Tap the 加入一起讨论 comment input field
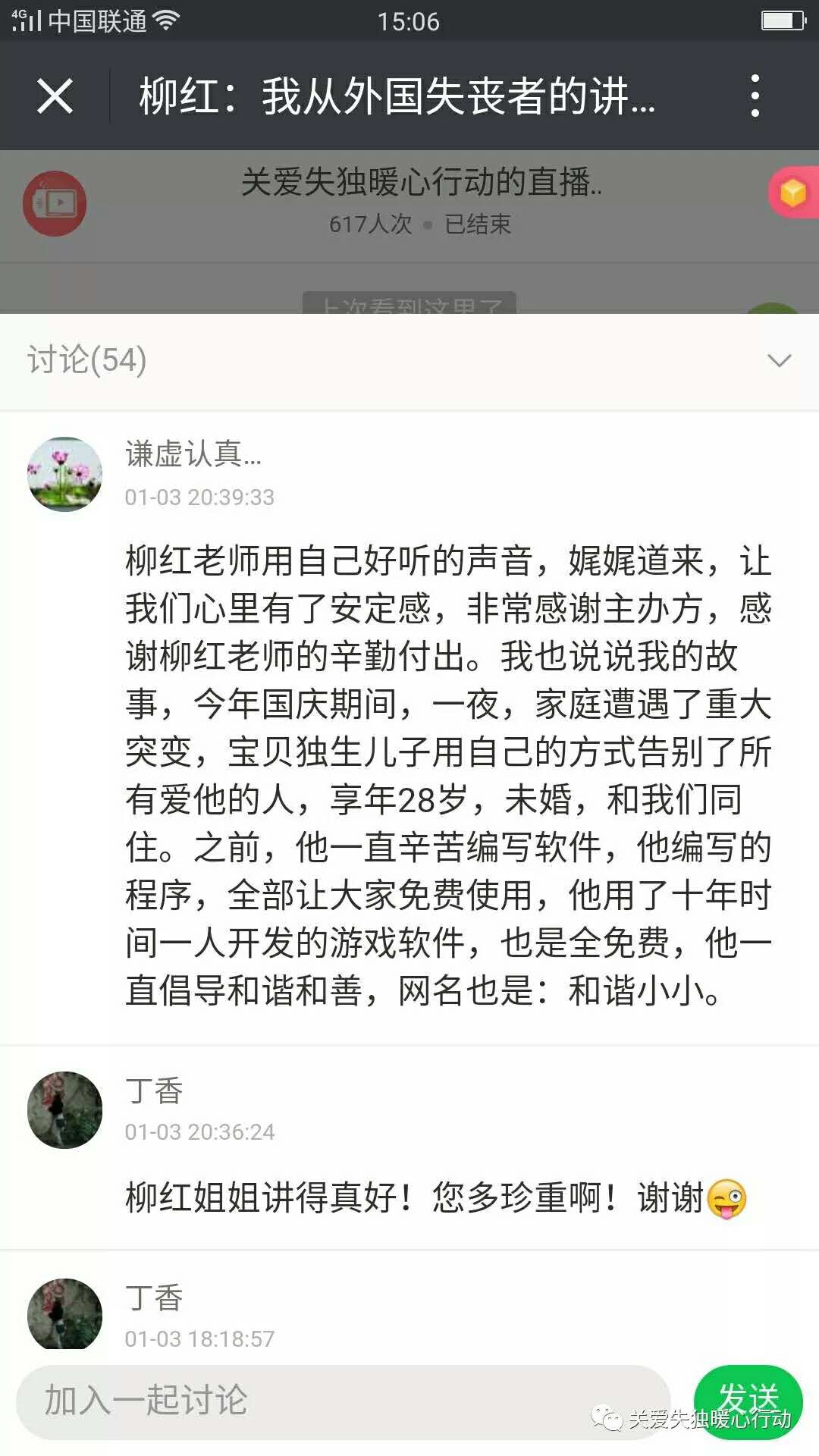The height and width of the screenshot is (1456, 819). point(343,1401)
